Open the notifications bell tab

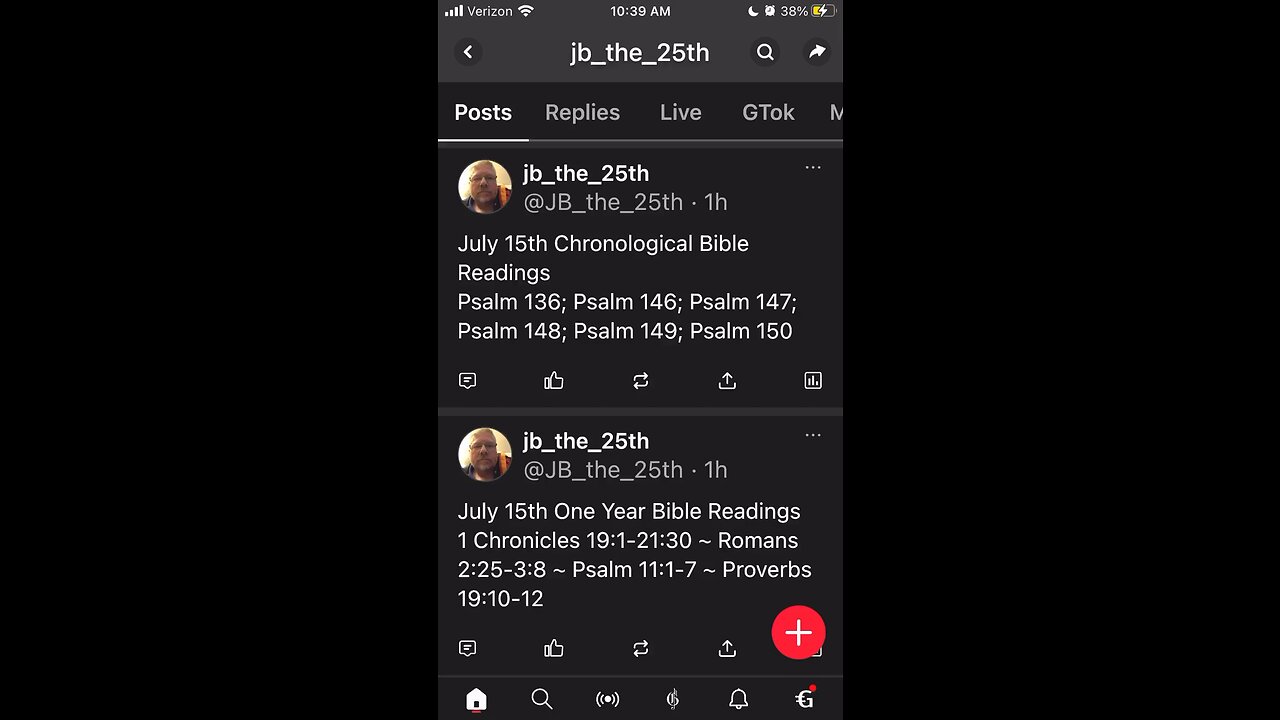pos(738,699)
